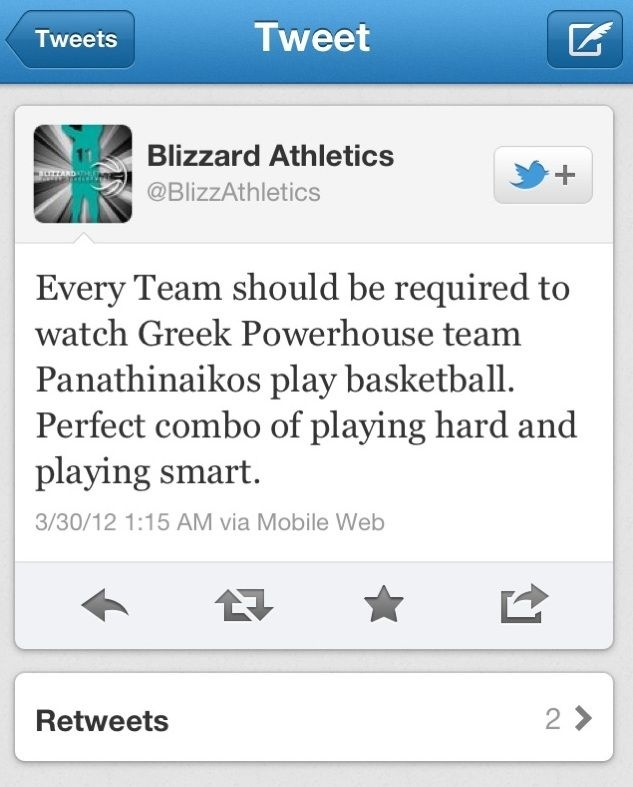The height and width of the screenshot is (787, 633).
Task: Go back to Tweets list
Action: (70, 40)
